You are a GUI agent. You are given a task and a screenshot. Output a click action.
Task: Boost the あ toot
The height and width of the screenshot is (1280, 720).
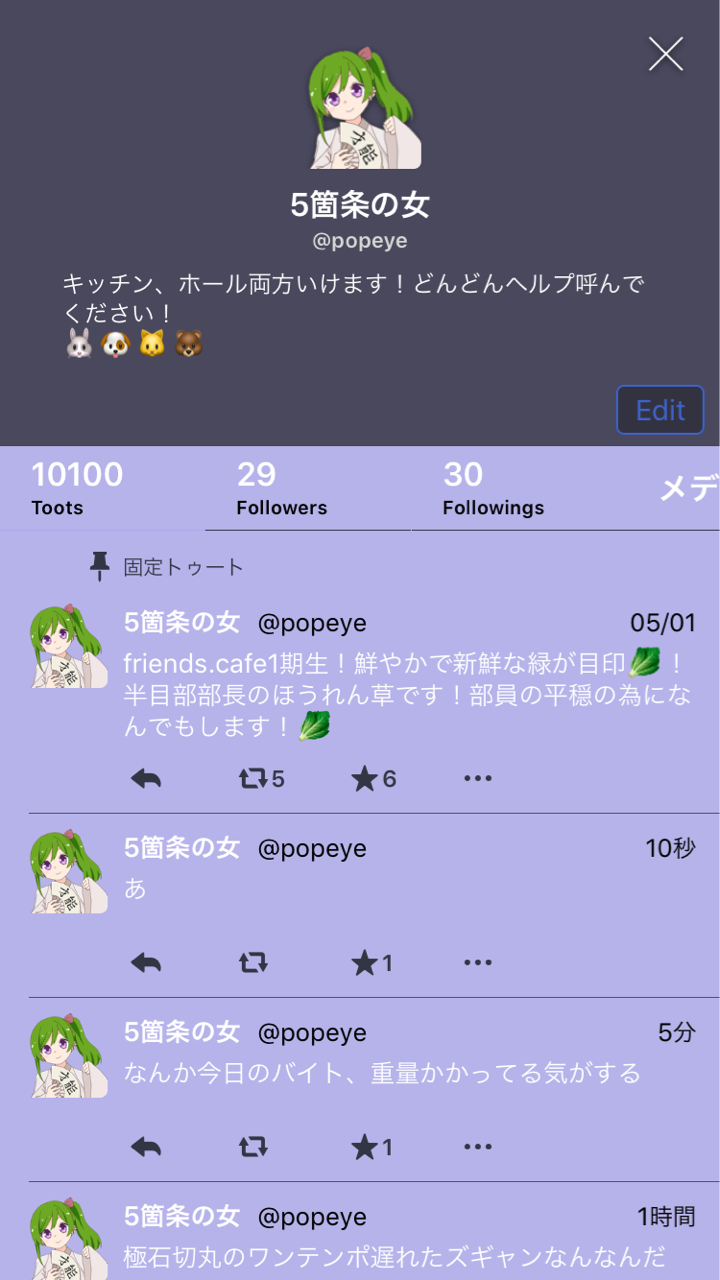point(254,963)
